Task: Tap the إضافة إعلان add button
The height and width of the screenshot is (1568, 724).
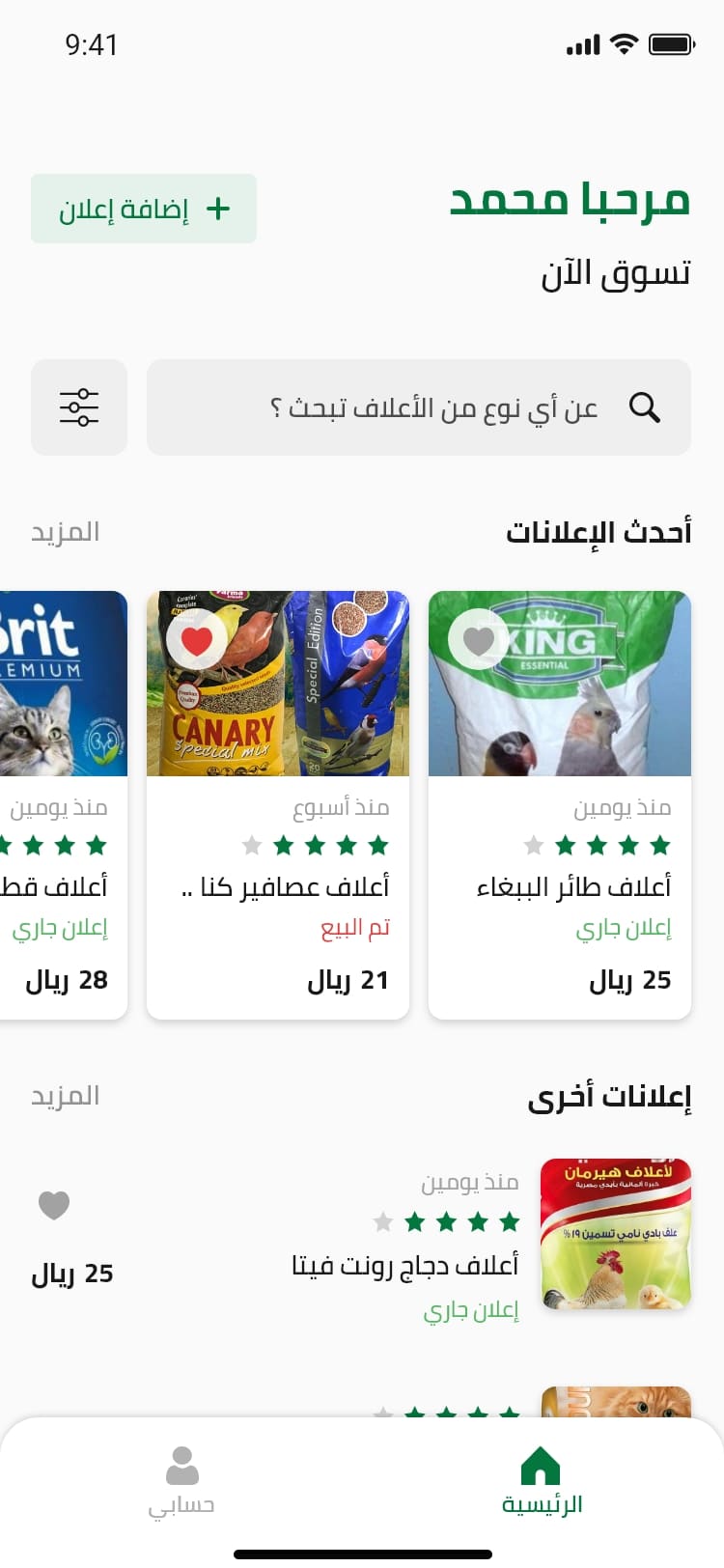Action: [144, 209]
